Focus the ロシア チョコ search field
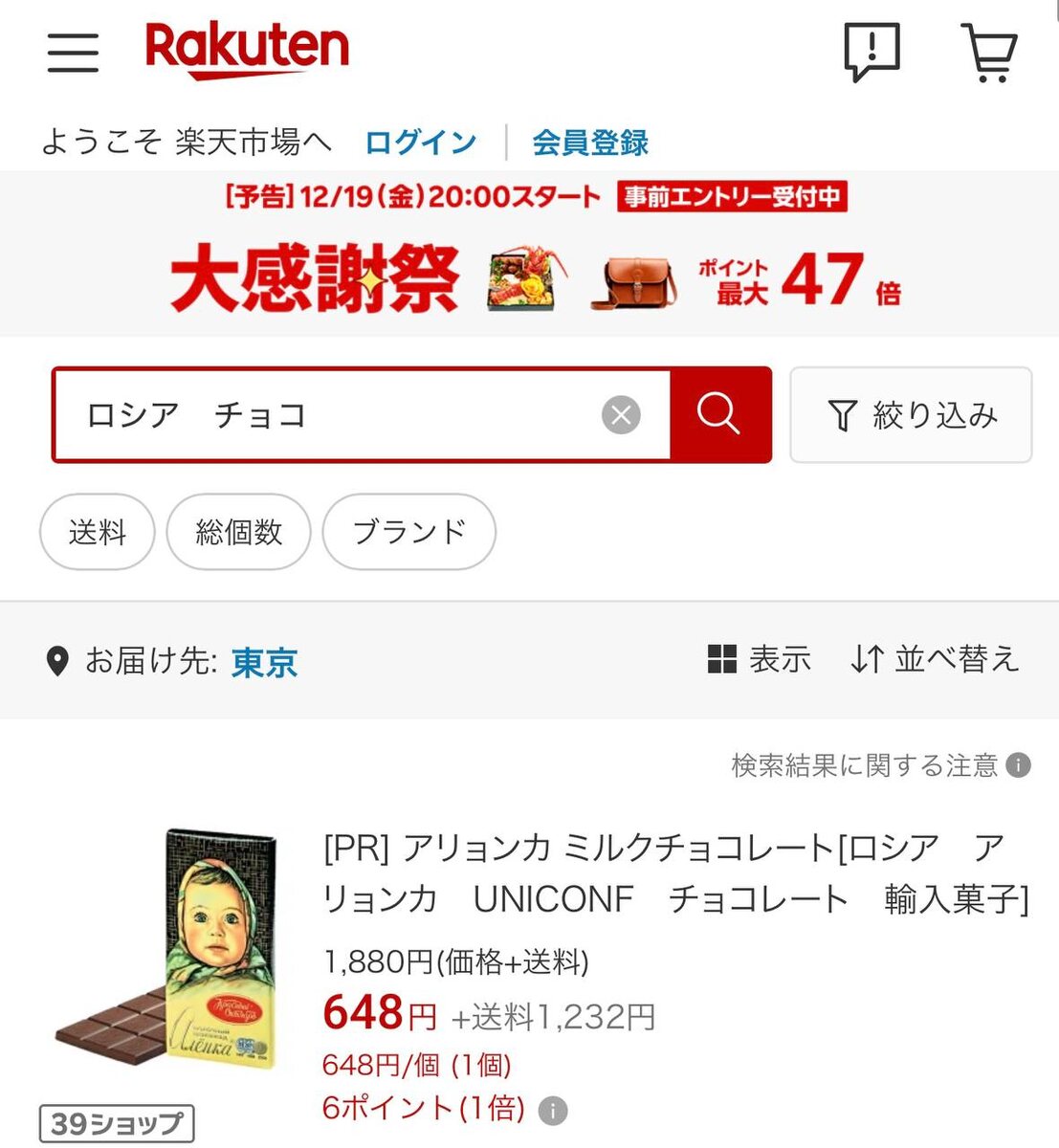 [325, 415]
